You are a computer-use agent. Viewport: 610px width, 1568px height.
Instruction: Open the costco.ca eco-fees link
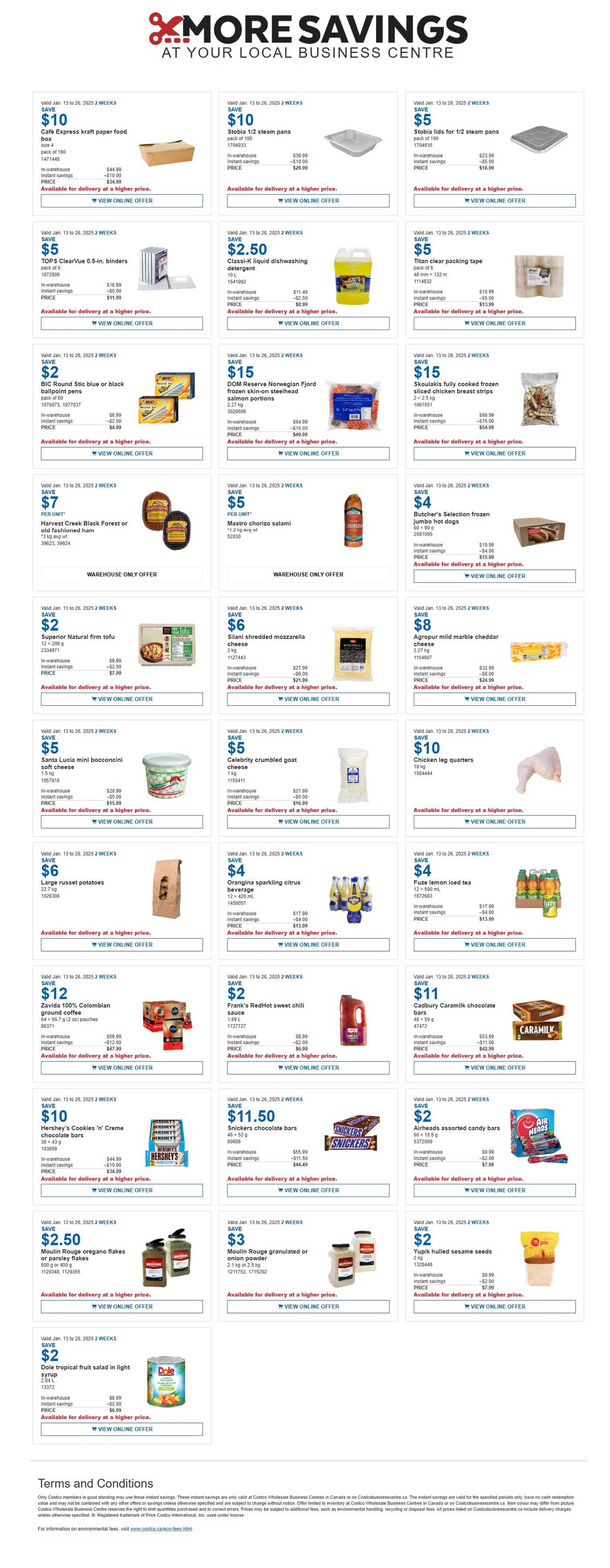(x=160, y=1528)
